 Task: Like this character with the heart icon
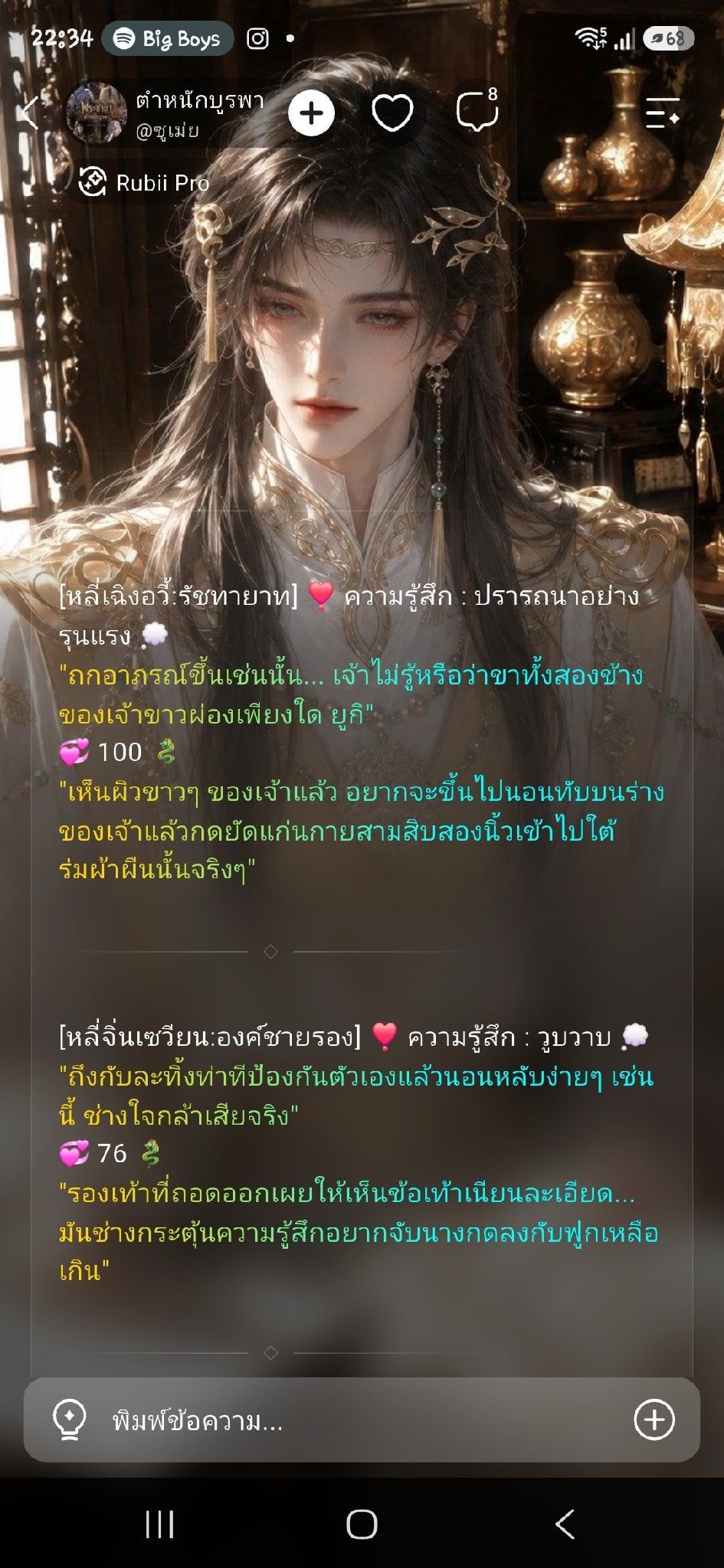point(392,113)
